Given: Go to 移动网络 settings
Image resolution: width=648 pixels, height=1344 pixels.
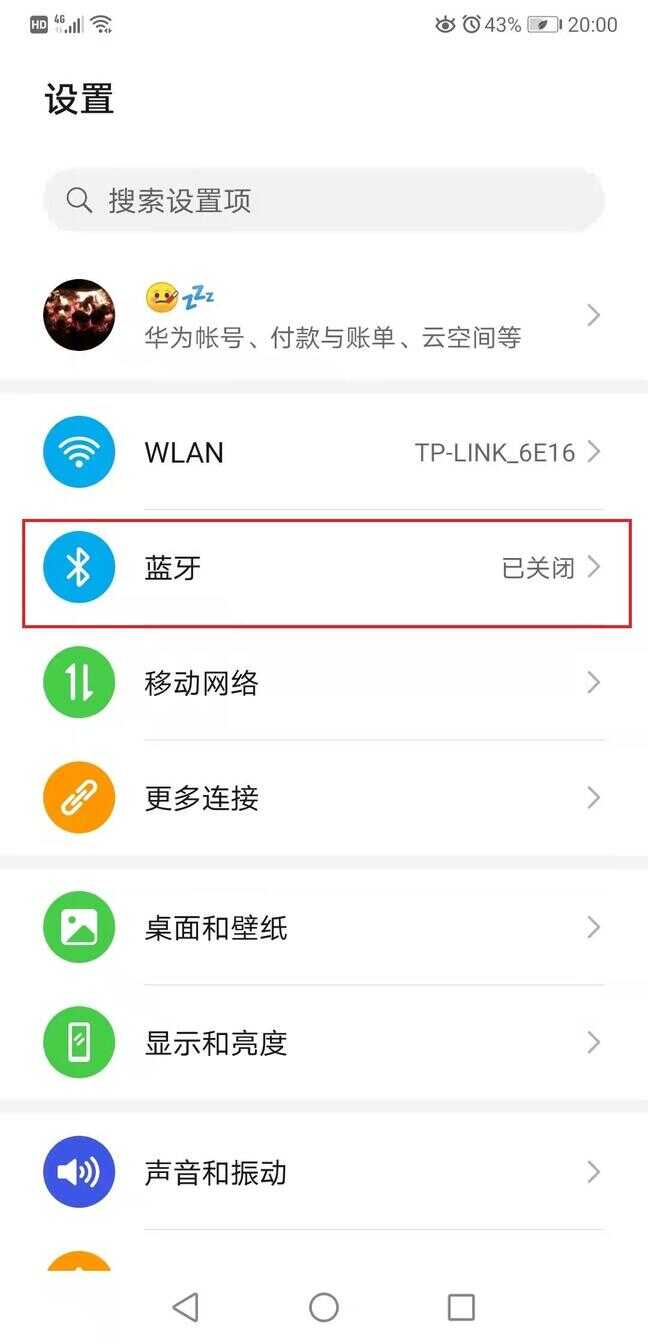Looking at the screenshot, I should coord(324,683).
